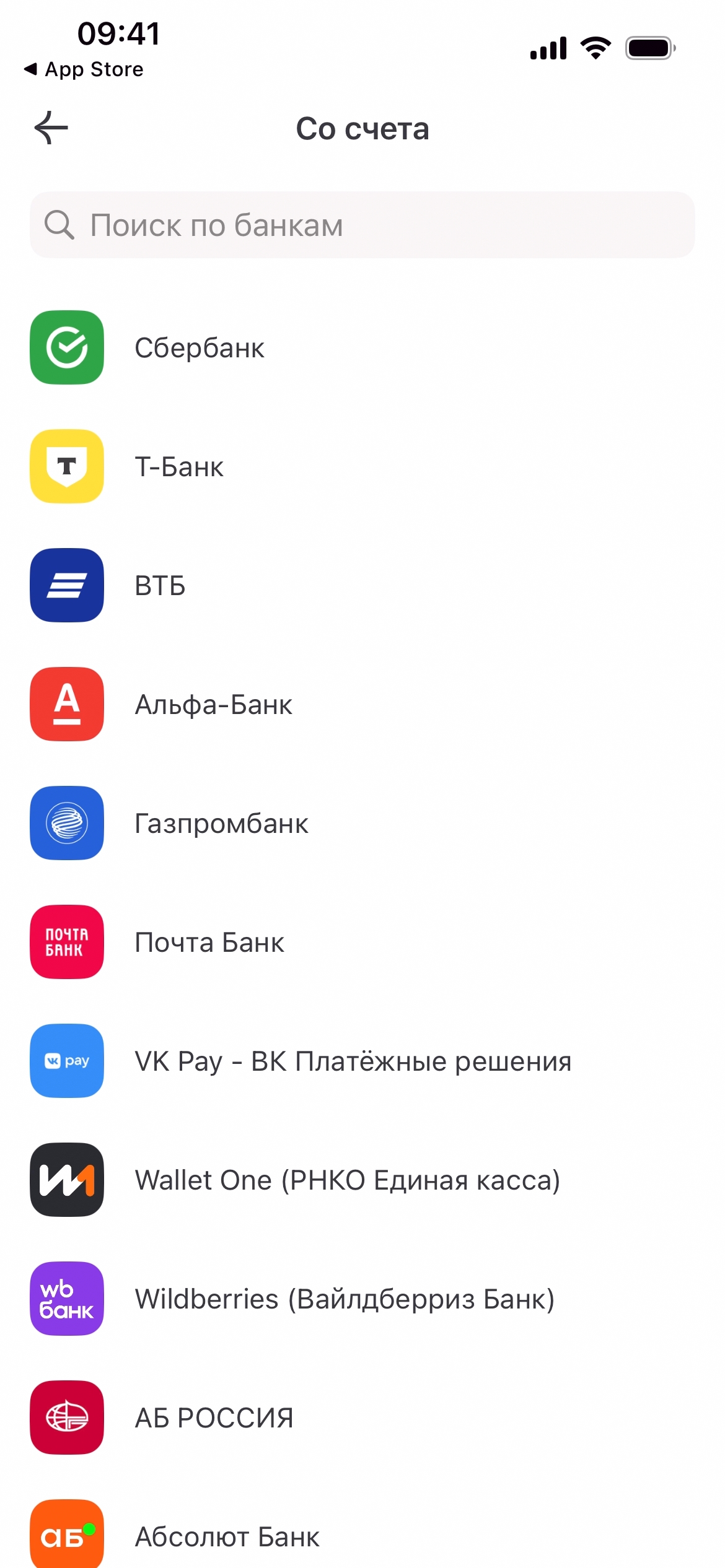Pick Альфа-Банк from the list
This screenshot has width=725, height=1568.
(213, 704)
